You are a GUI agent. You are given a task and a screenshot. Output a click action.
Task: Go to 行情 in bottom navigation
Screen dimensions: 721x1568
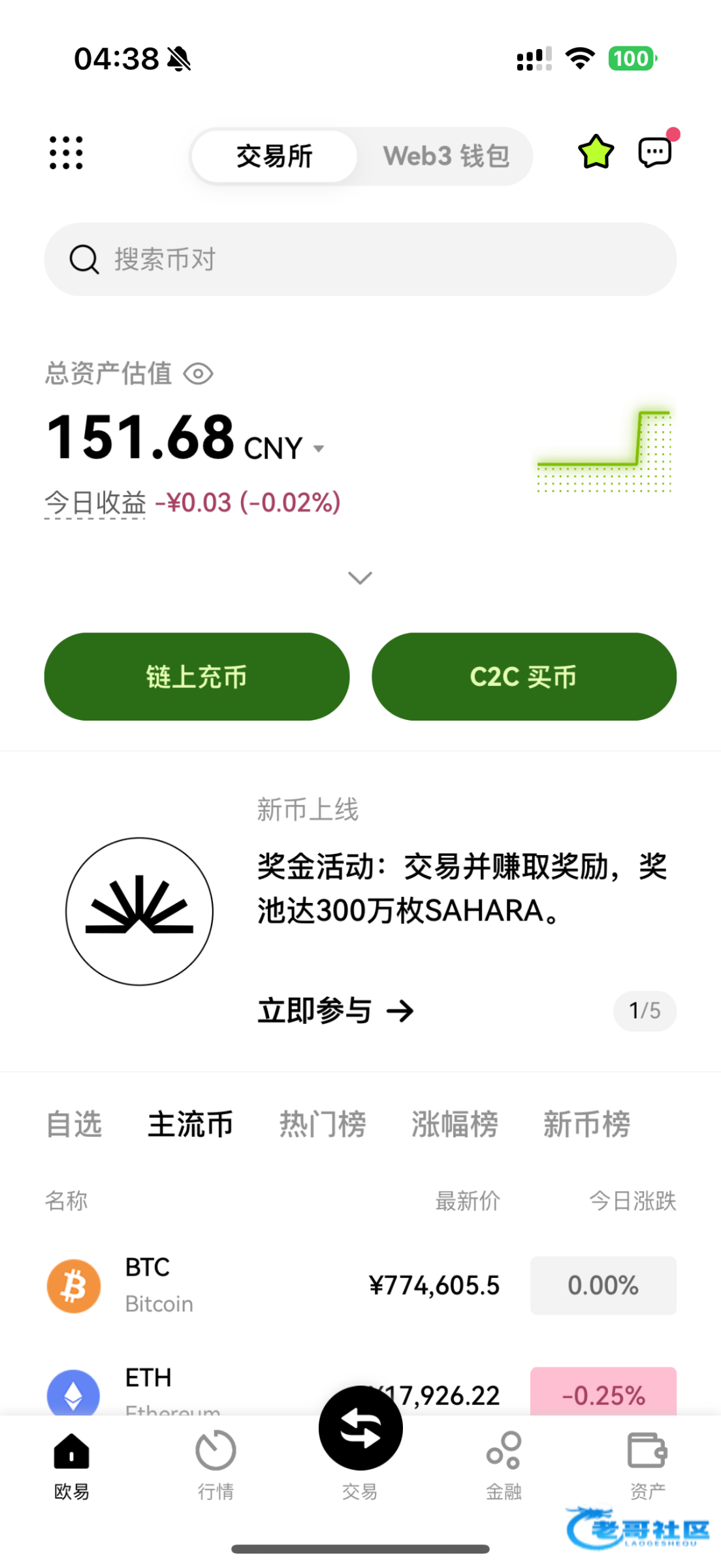tap(216, 1465)
